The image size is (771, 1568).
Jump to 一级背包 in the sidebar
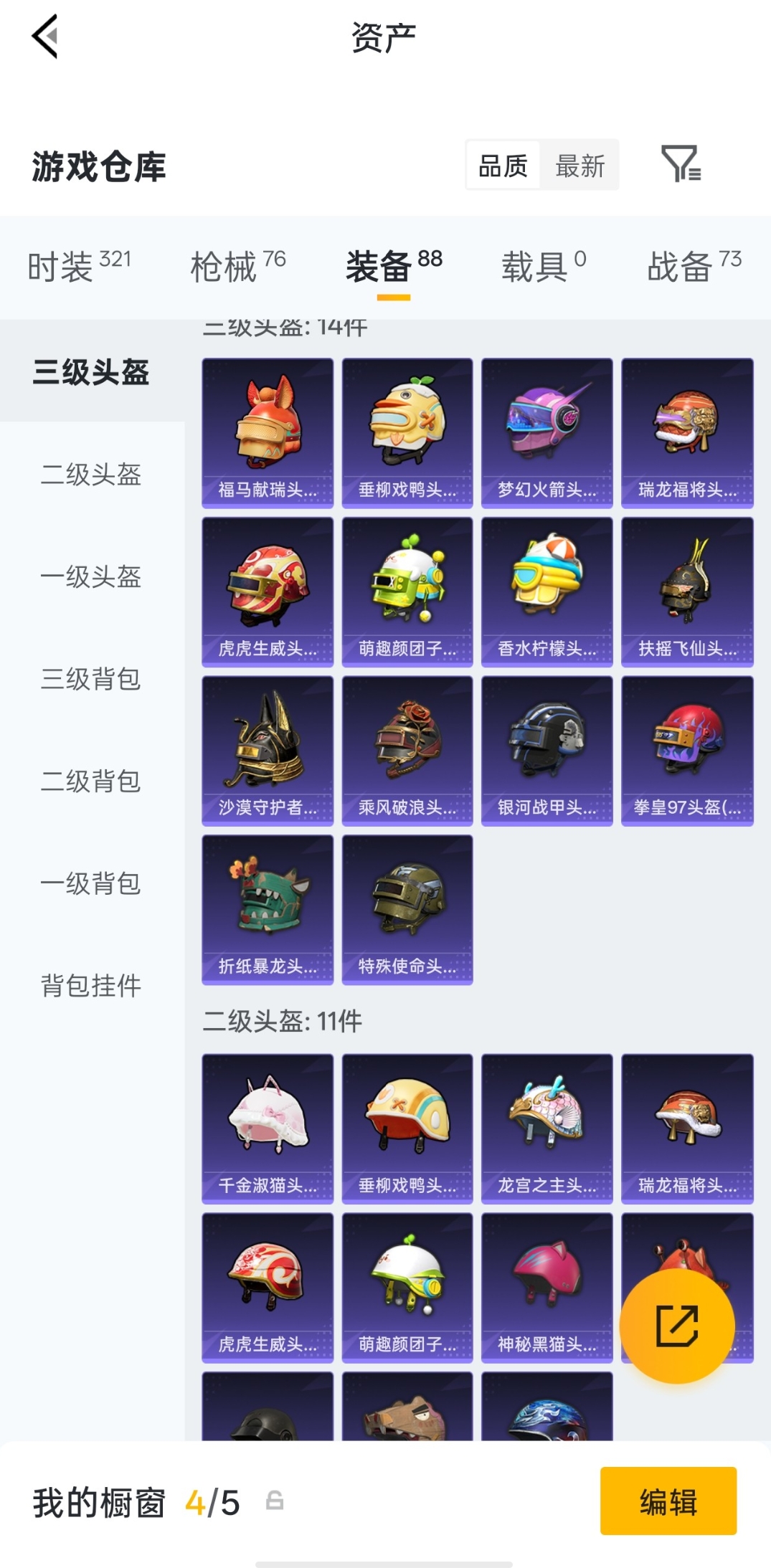point(91,883)
